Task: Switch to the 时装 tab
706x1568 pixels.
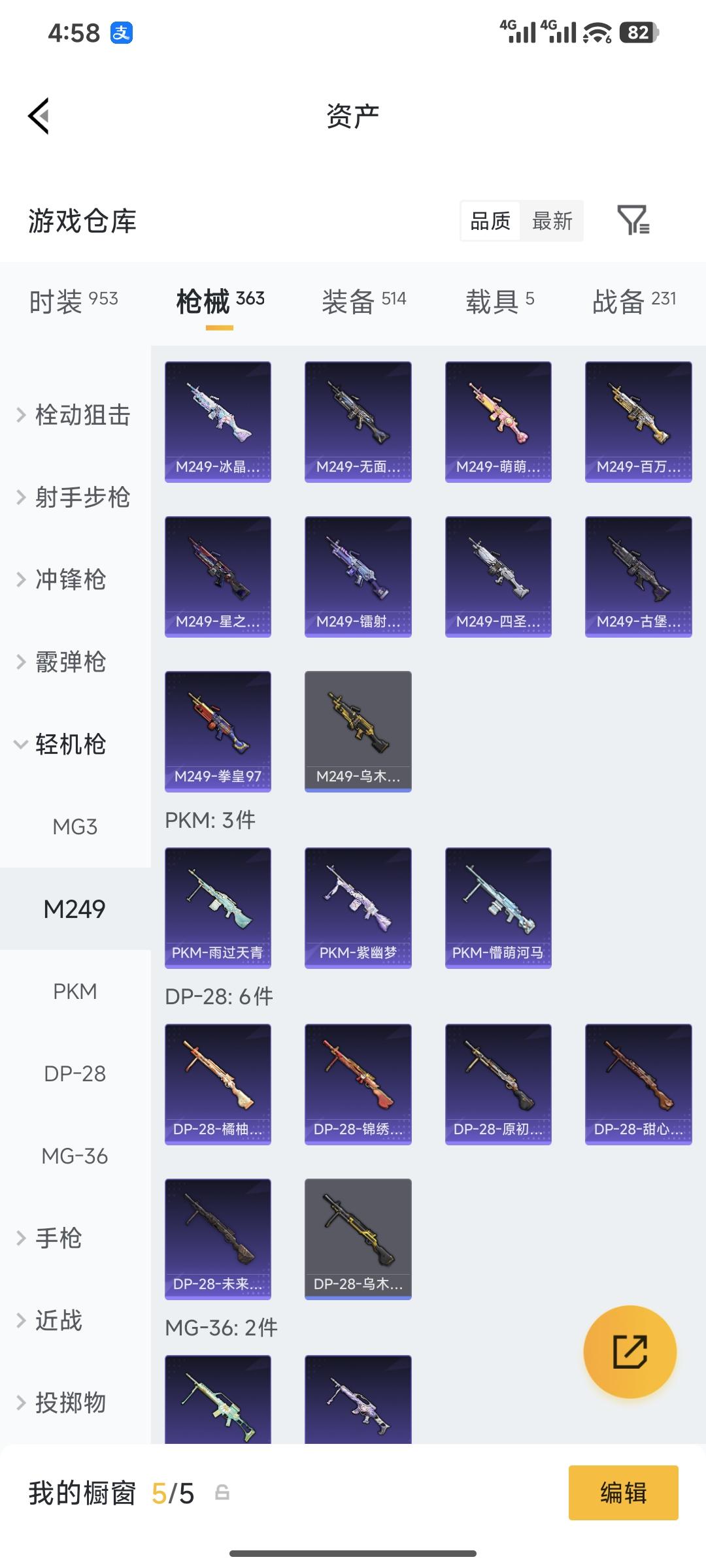Action: coord(73,301)
